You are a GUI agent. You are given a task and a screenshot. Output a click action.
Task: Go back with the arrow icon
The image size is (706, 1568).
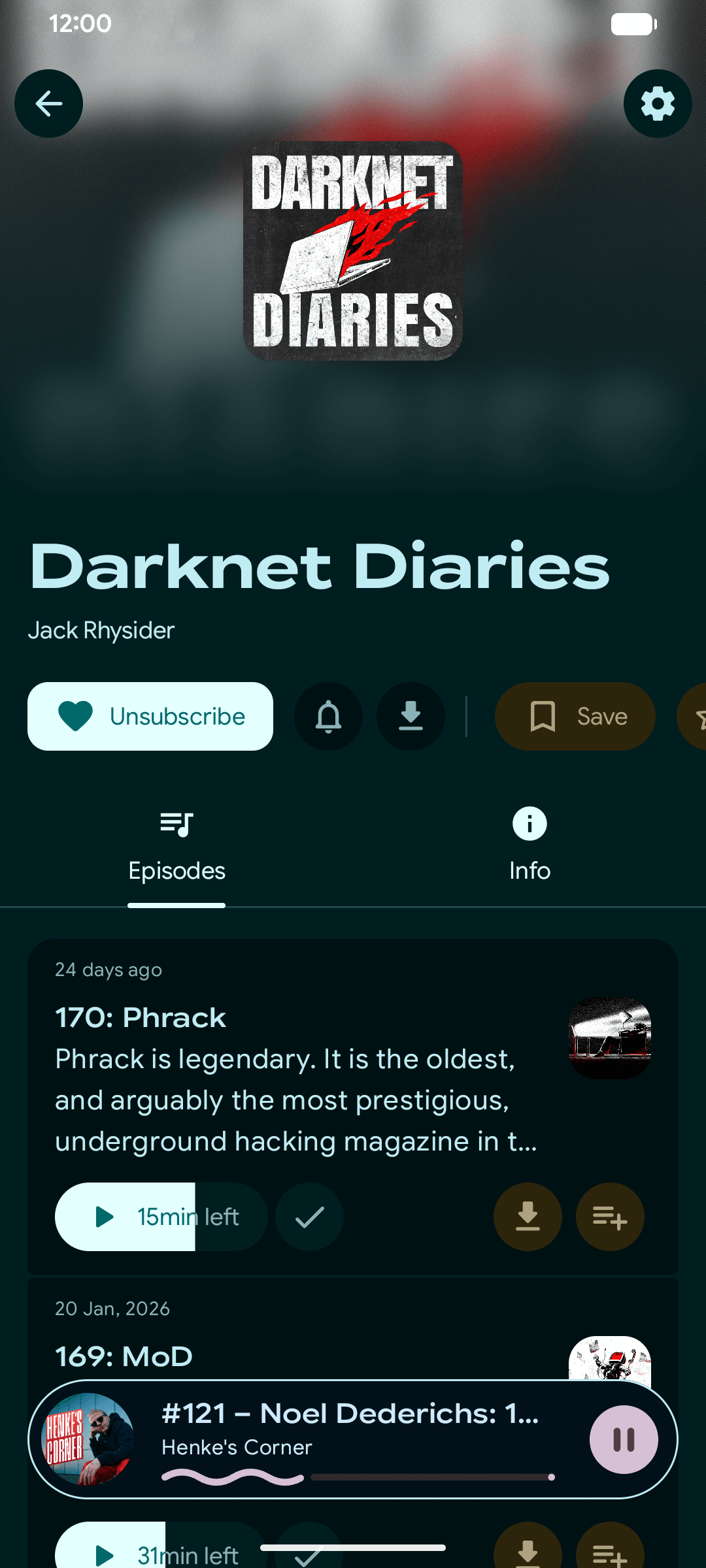(x=48, y=103)
